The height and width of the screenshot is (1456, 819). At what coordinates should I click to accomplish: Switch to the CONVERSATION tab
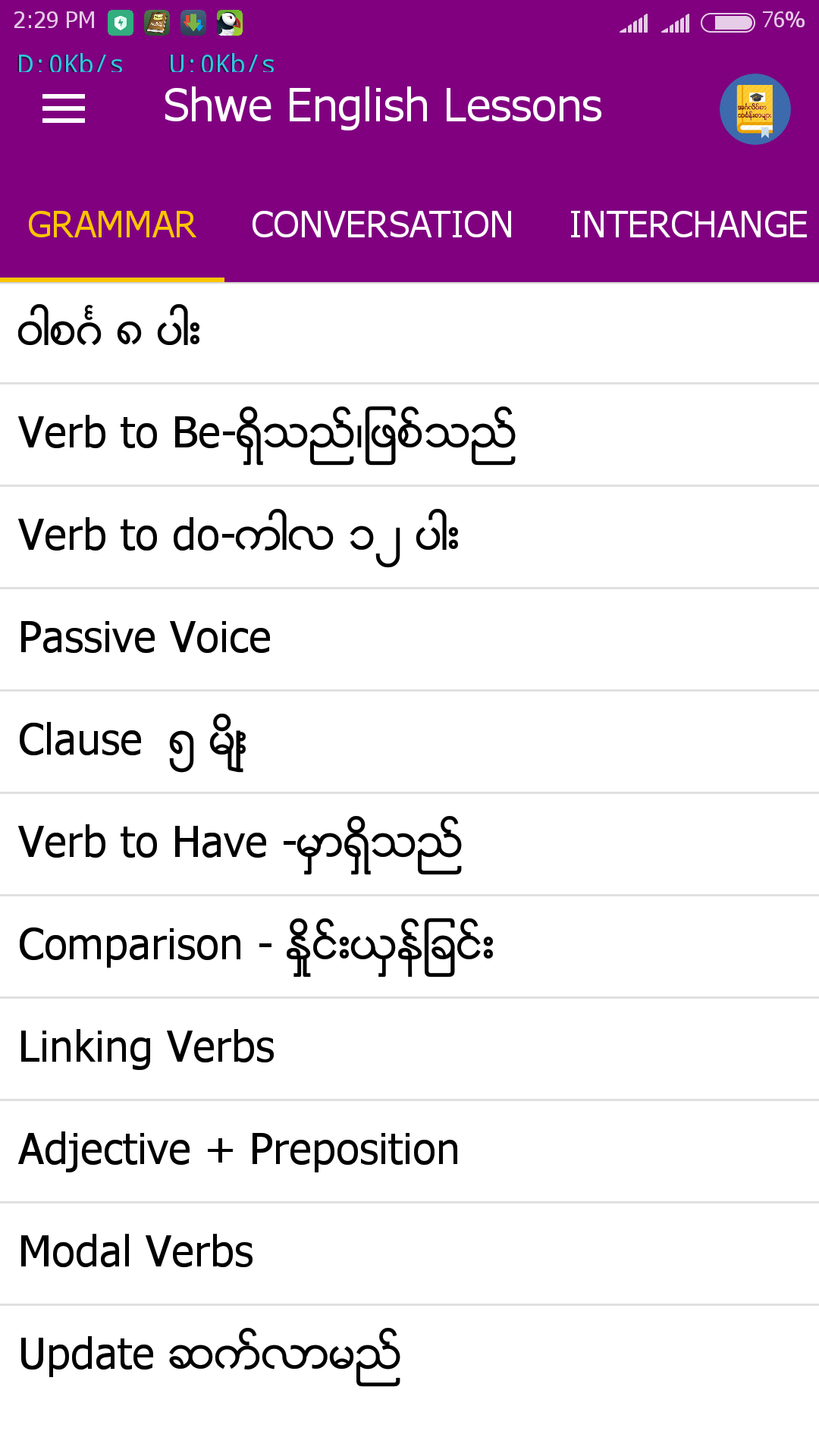(x=382, y=225)
